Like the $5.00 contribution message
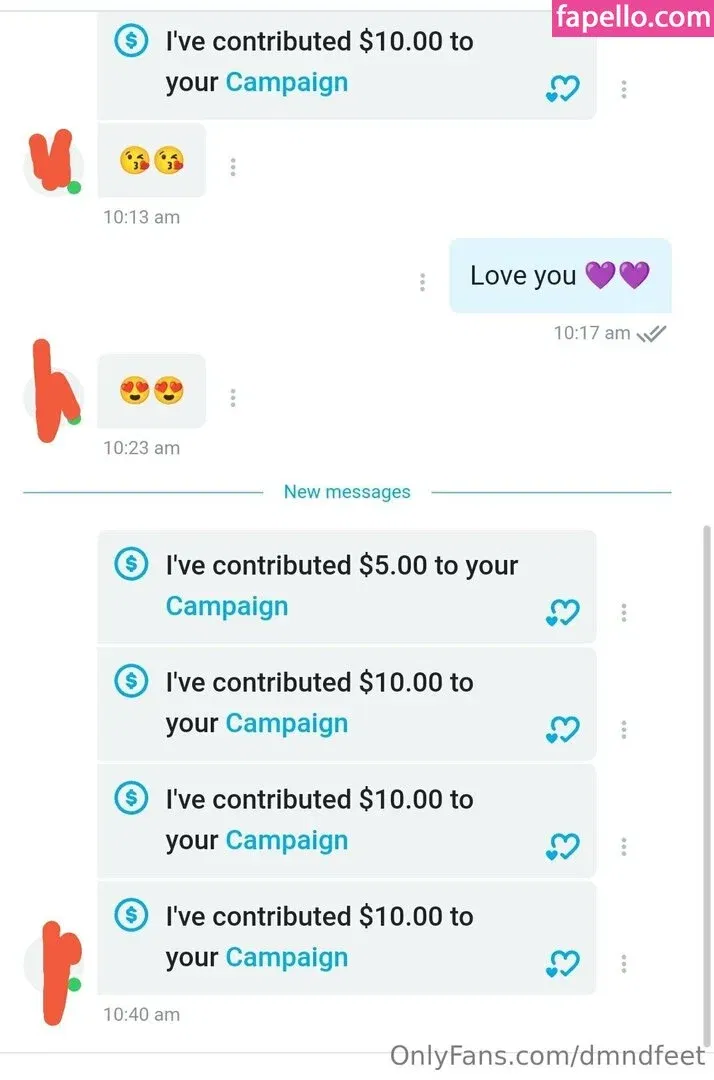This screenshot has height=1080, width=714. pos(563,613)
